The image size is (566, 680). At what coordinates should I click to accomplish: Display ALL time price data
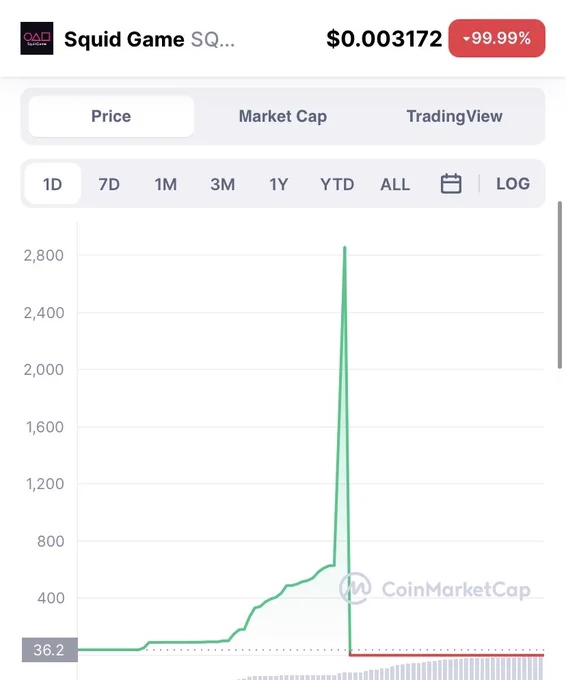pos(395,184)
